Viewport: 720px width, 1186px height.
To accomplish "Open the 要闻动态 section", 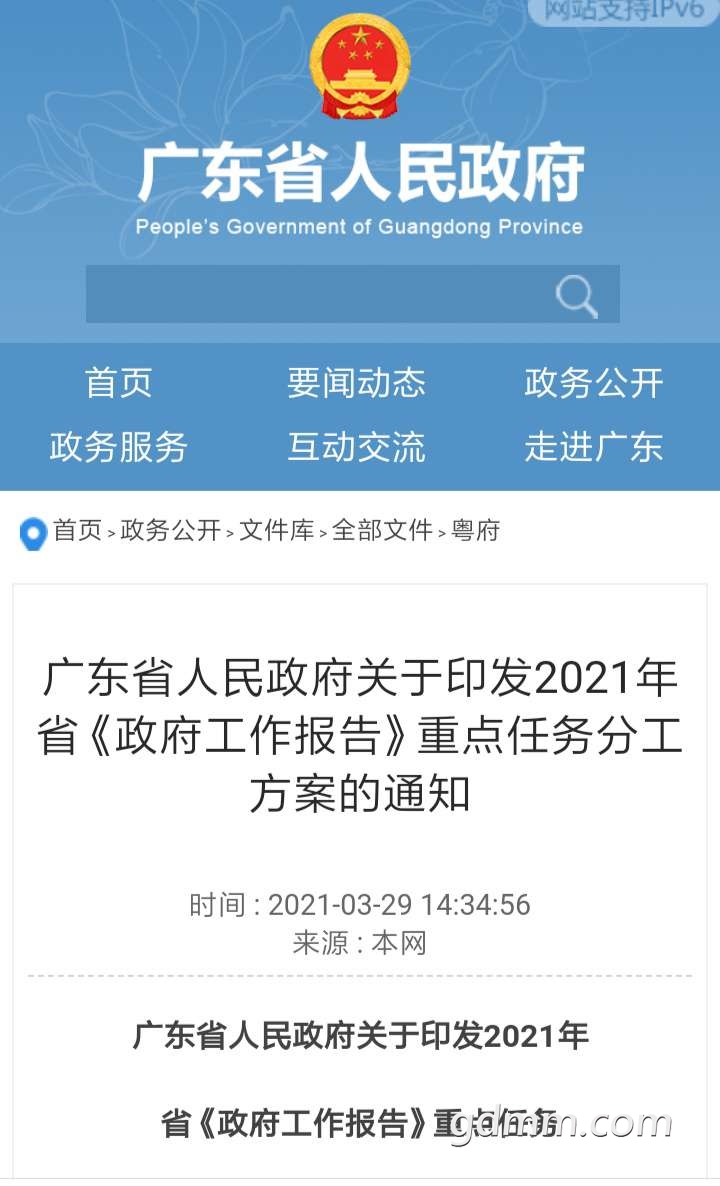I will coord(356,383).
